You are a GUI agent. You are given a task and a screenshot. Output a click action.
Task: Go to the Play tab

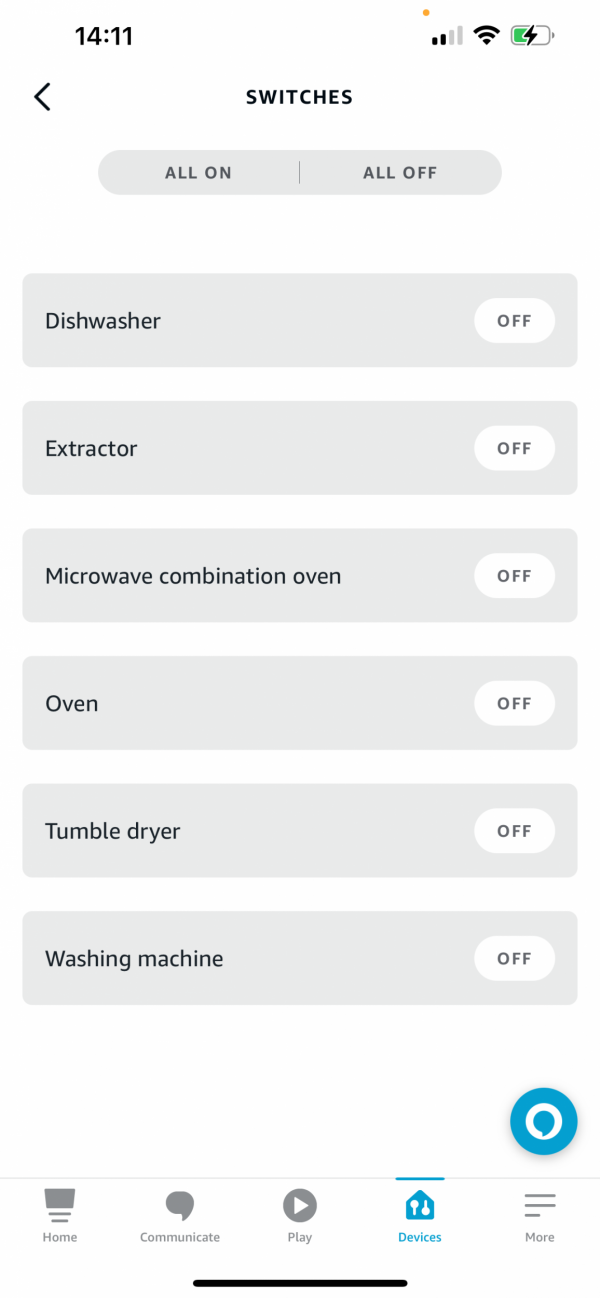(x=300, y=1216)
